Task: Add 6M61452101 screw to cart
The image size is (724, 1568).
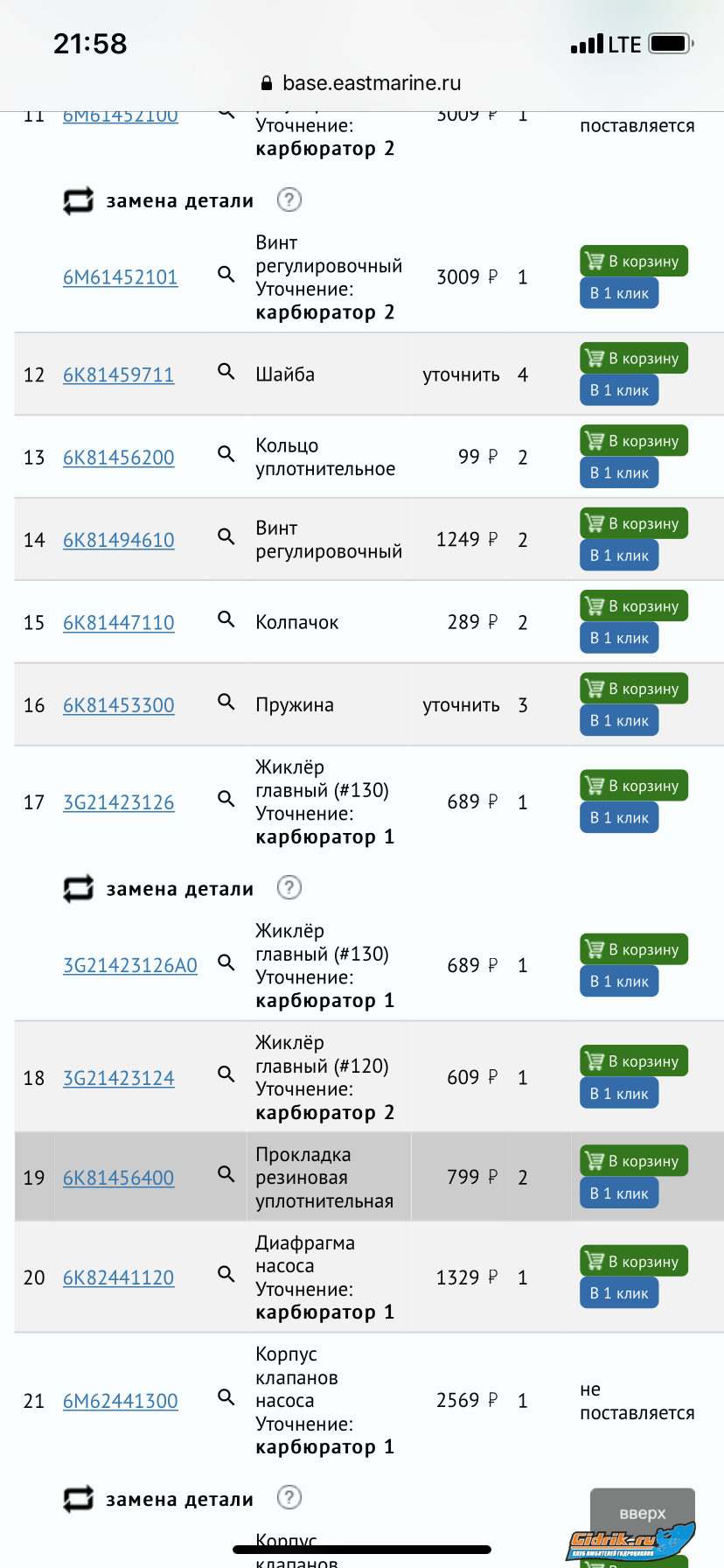Action: [x=634, y=261]
